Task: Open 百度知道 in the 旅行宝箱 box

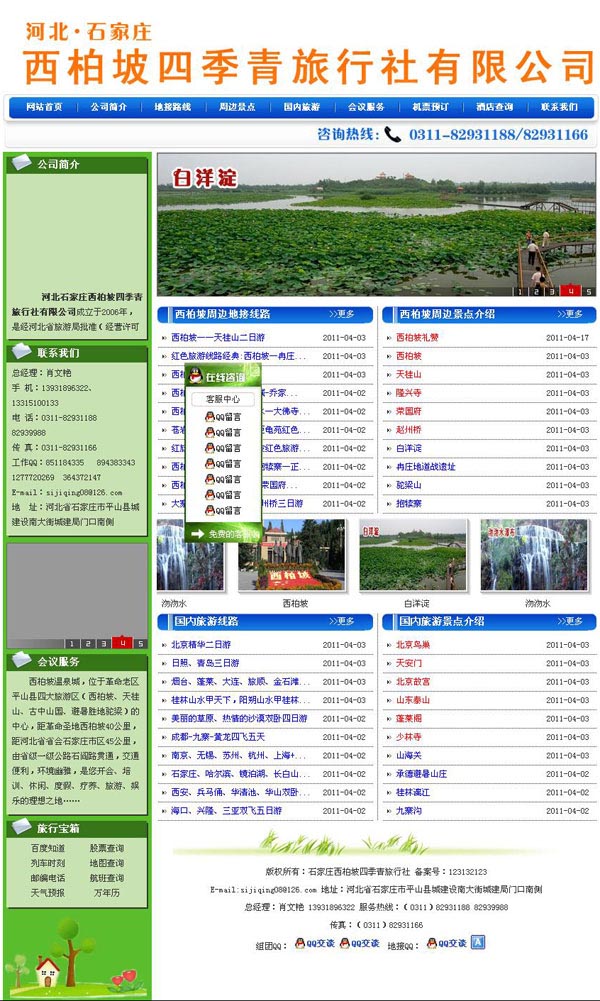Action: (x=47, y=848)
